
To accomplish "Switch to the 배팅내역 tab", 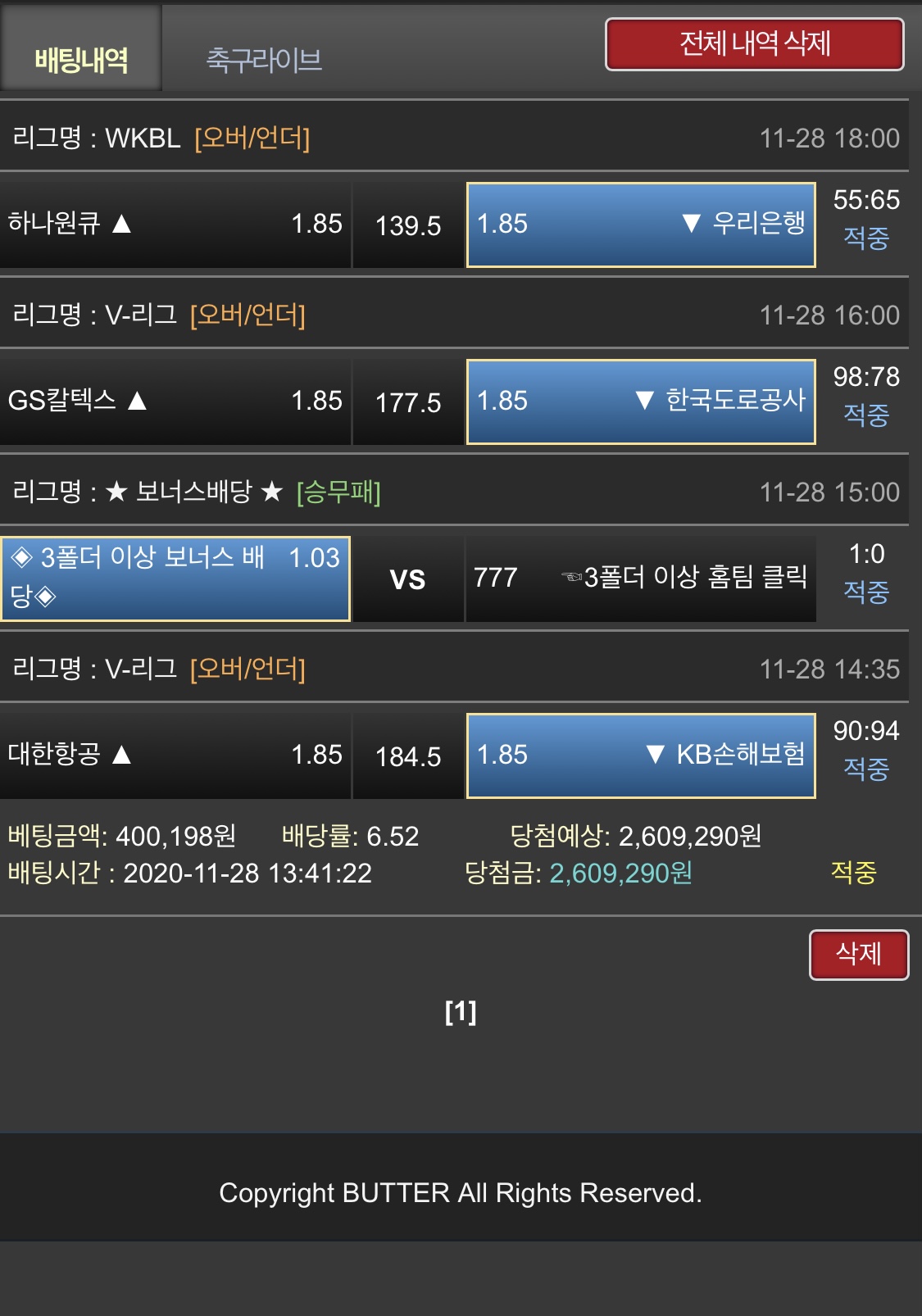I will (x=81, y=59).
